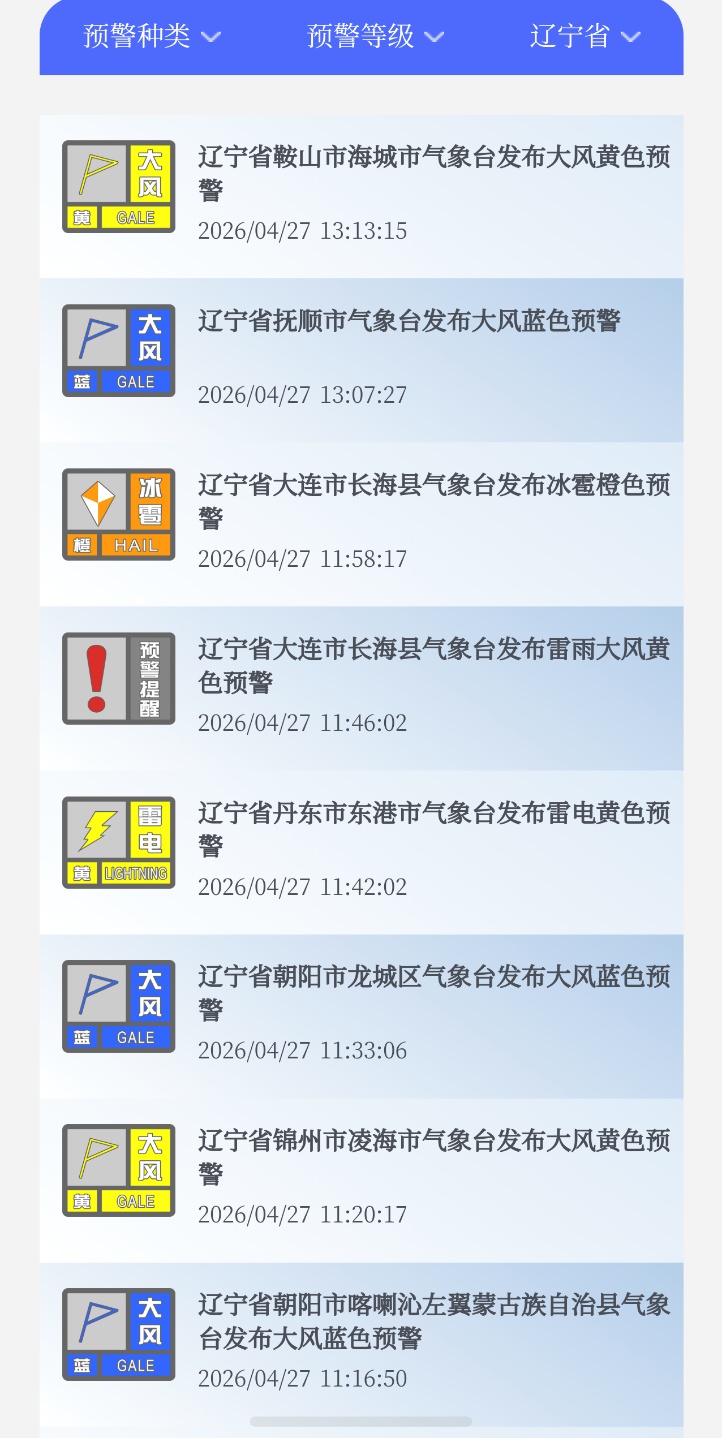This screenshot has height=1438, width=722.
Task: Select the Changhai thunderstorm gale warning entry
Action: (430, 665)
